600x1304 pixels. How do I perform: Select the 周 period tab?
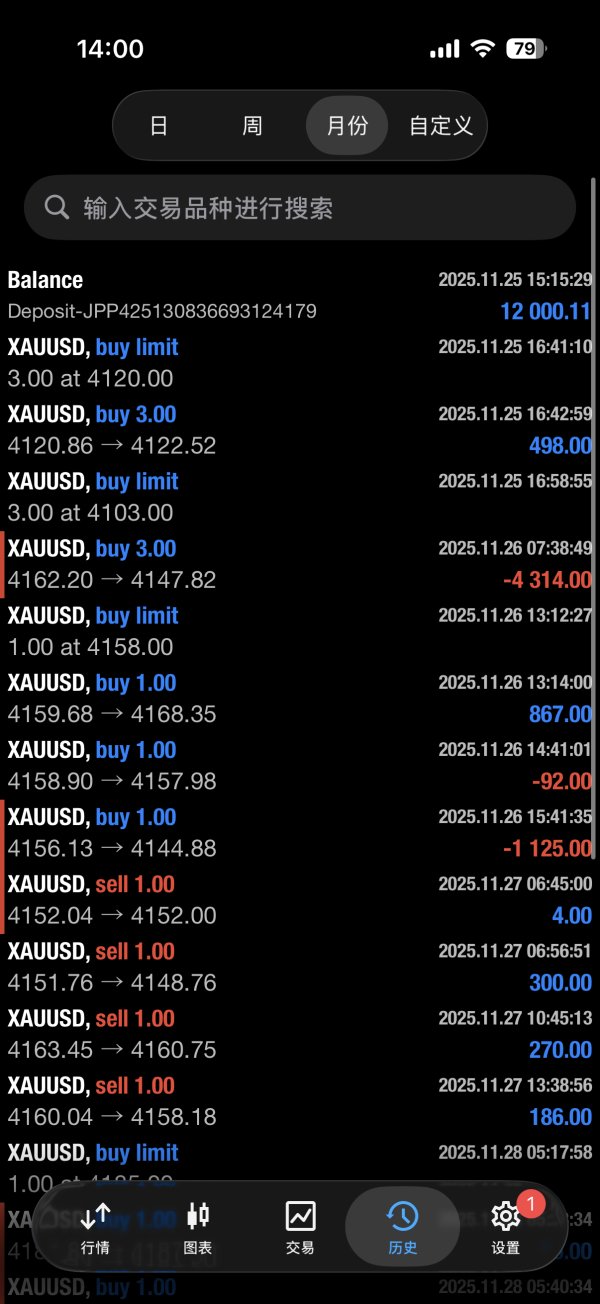(252, 126)
